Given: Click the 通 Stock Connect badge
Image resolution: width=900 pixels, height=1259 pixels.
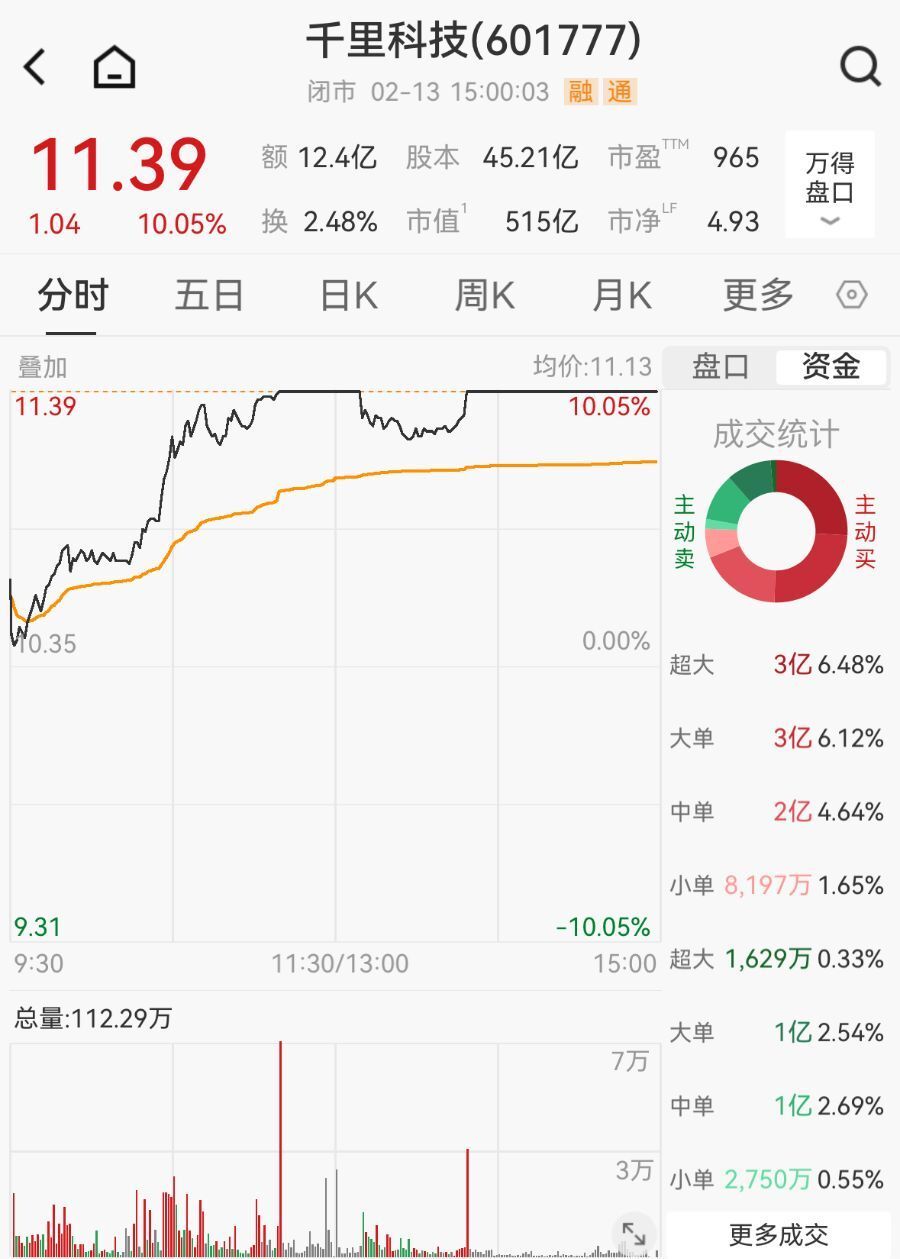Looking at the screenshot, I should tap(620, 92).
